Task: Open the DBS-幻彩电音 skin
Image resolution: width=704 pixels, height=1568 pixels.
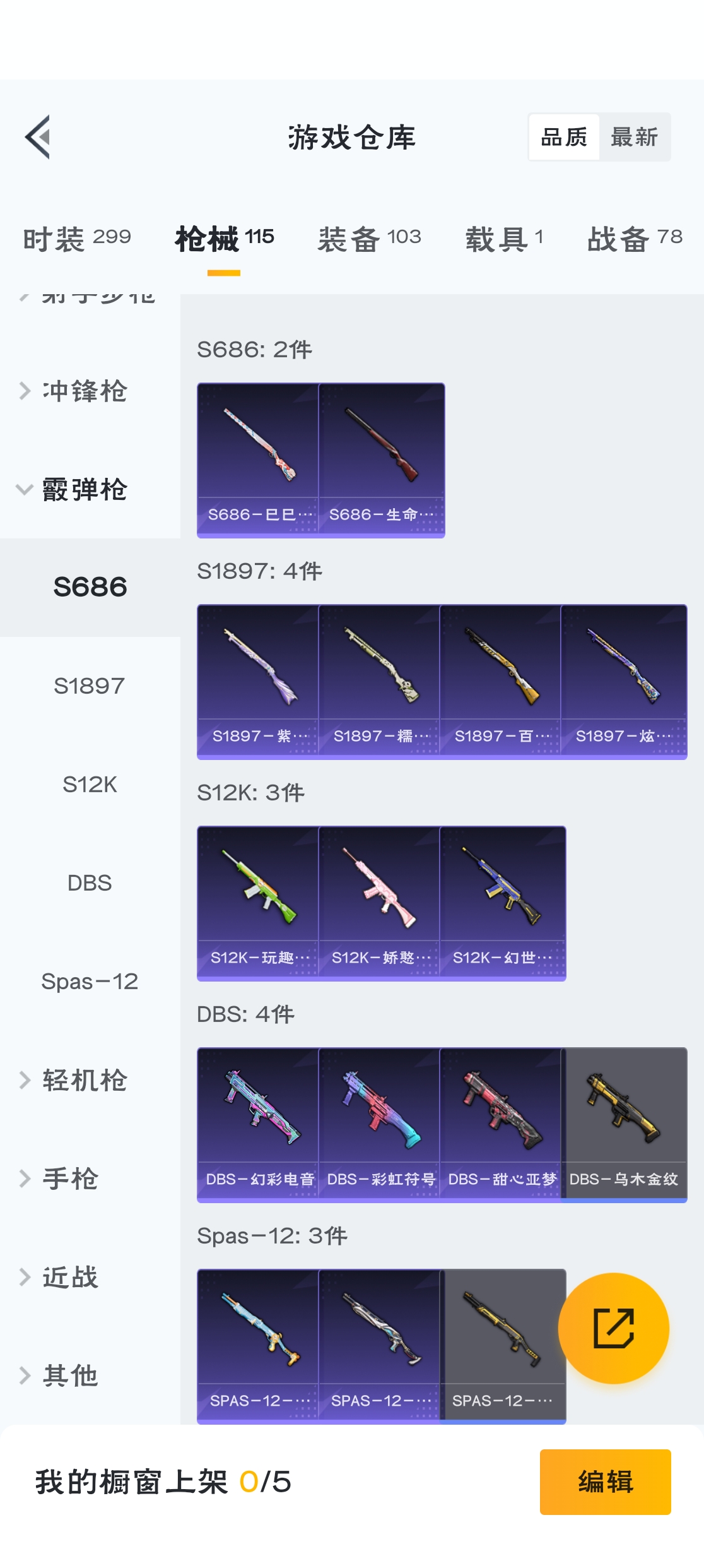Action: (x=258, y=1124)
